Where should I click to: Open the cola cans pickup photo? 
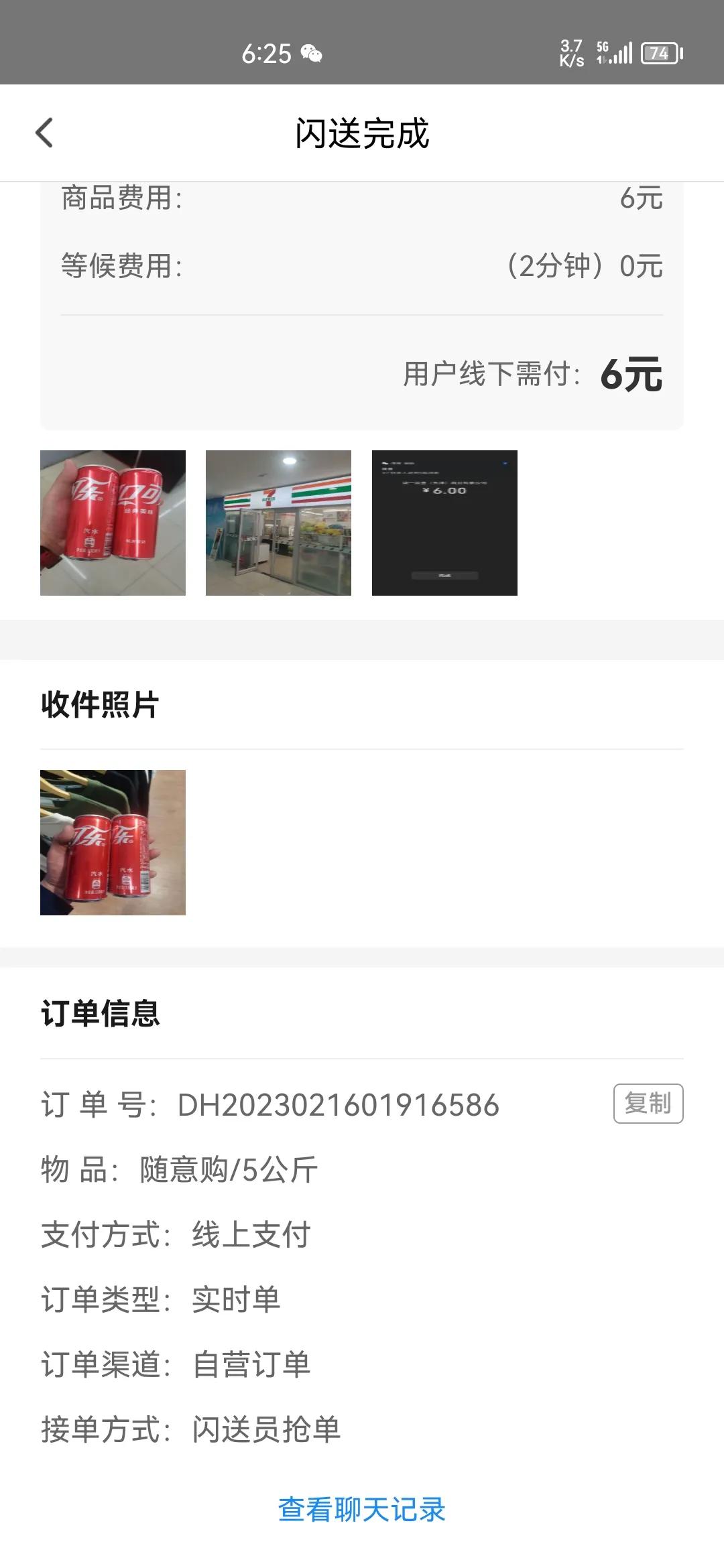pyautogui.click(x=111, y=523)
